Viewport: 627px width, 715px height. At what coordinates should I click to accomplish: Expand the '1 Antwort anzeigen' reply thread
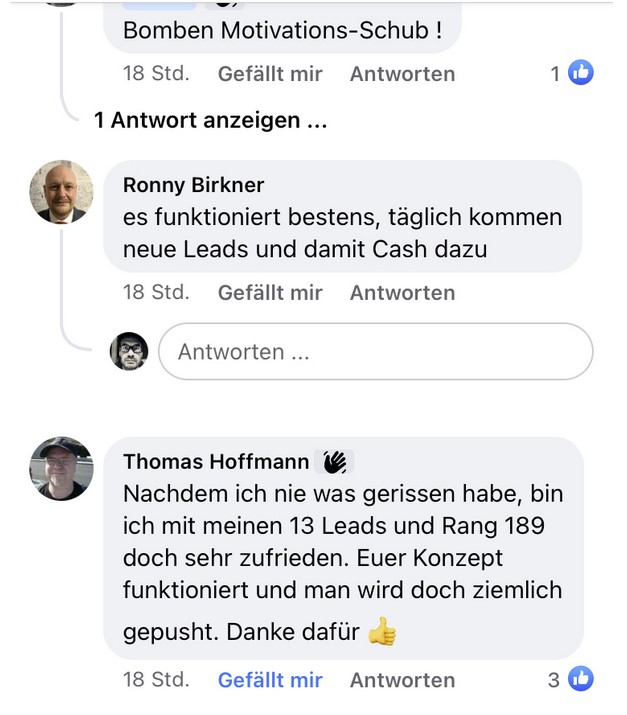coord(210,121)
